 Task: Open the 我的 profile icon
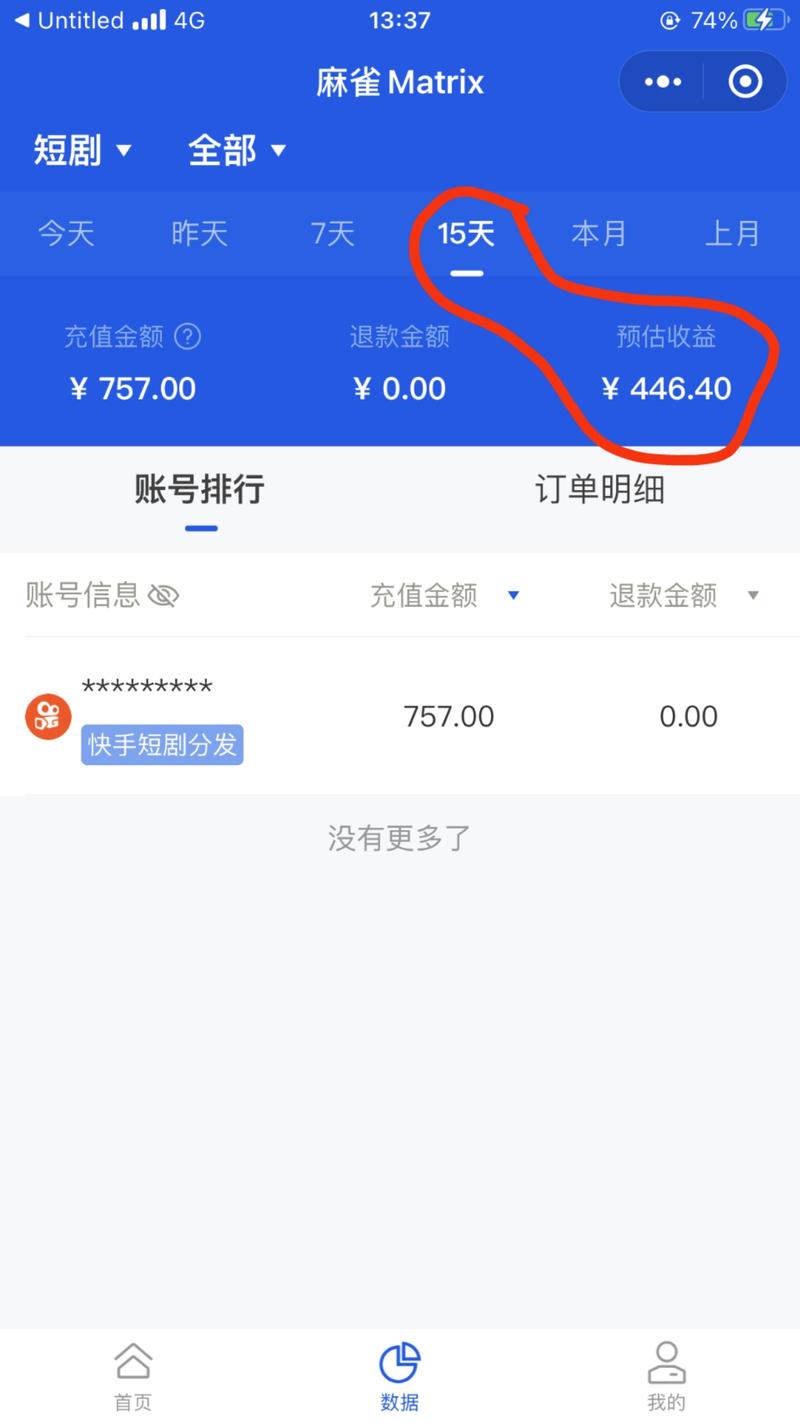(x=666, y=1360)
